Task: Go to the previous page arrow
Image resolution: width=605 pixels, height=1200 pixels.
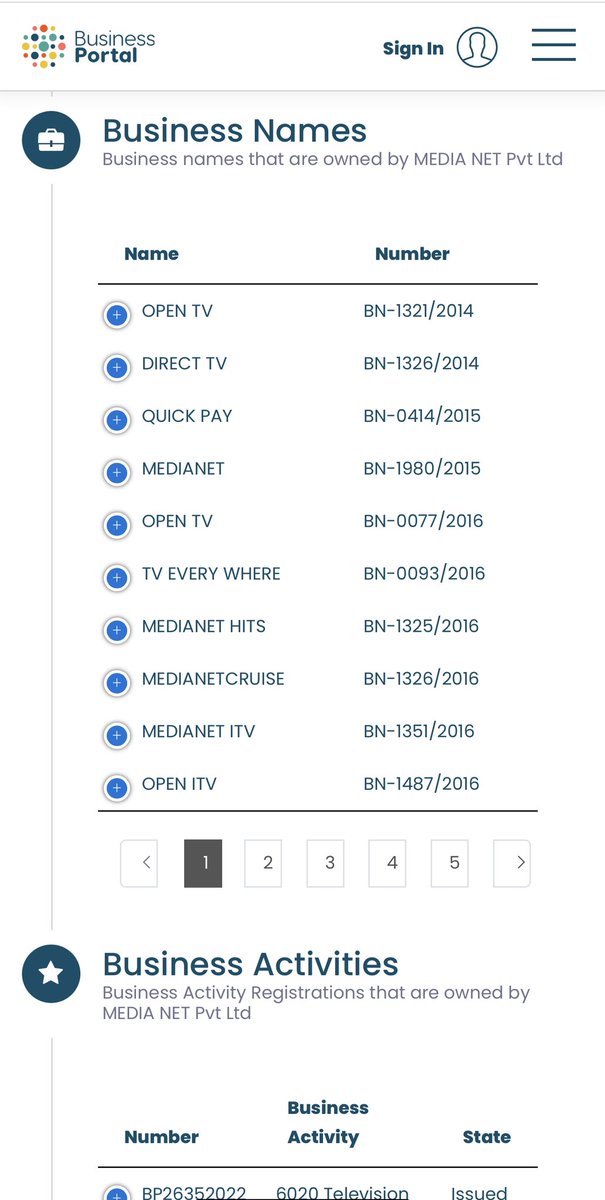Action: [139, 863]
